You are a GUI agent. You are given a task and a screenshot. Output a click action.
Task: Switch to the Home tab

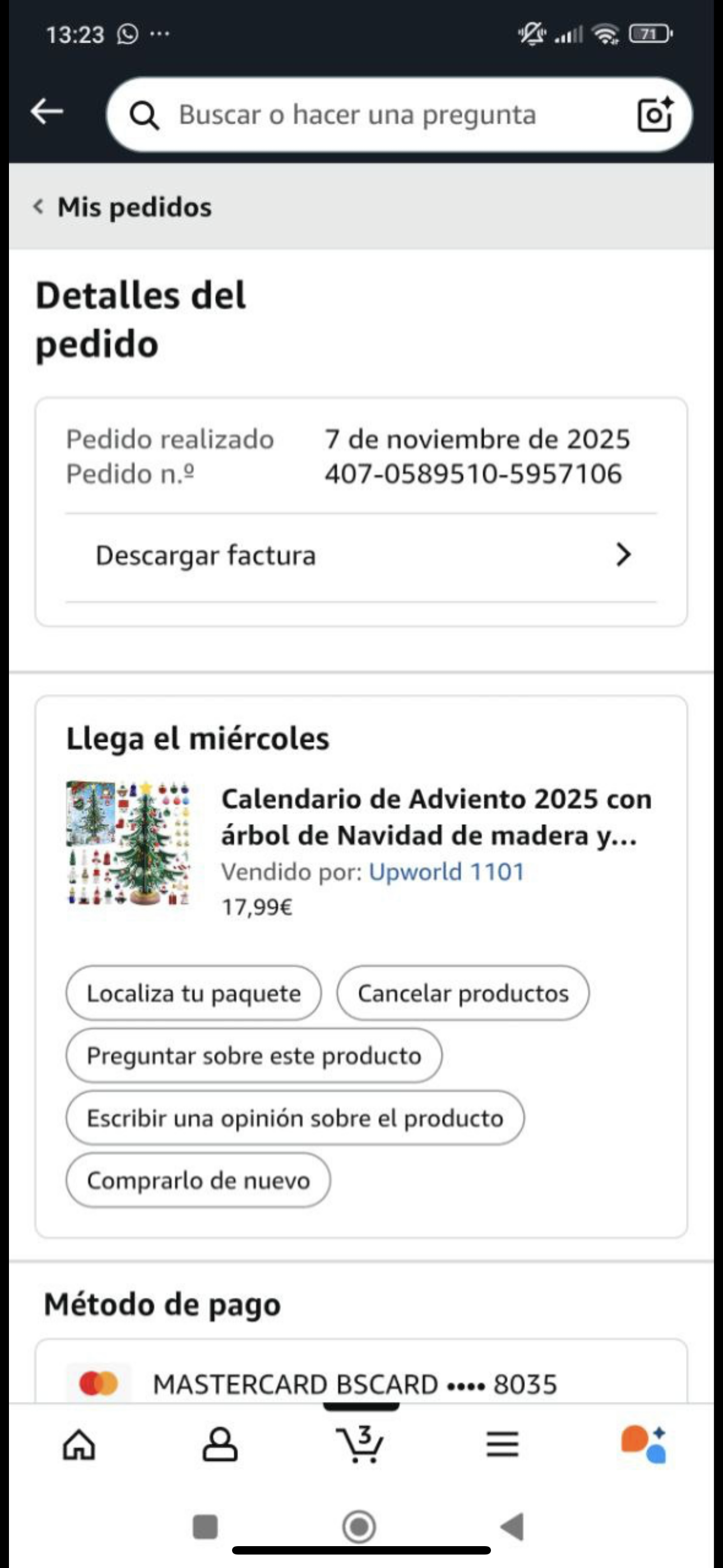click(x=79, y=1444)
